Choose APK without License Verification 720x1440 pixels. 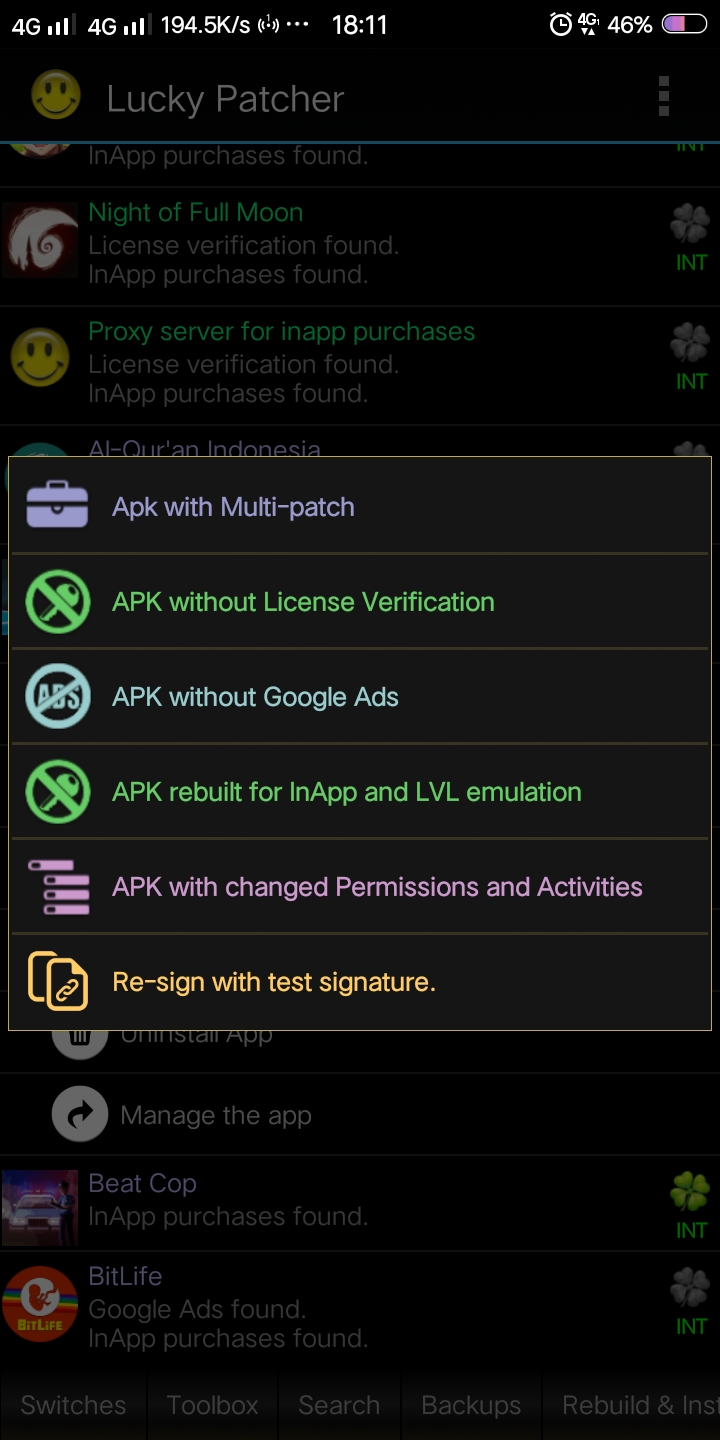359,601
